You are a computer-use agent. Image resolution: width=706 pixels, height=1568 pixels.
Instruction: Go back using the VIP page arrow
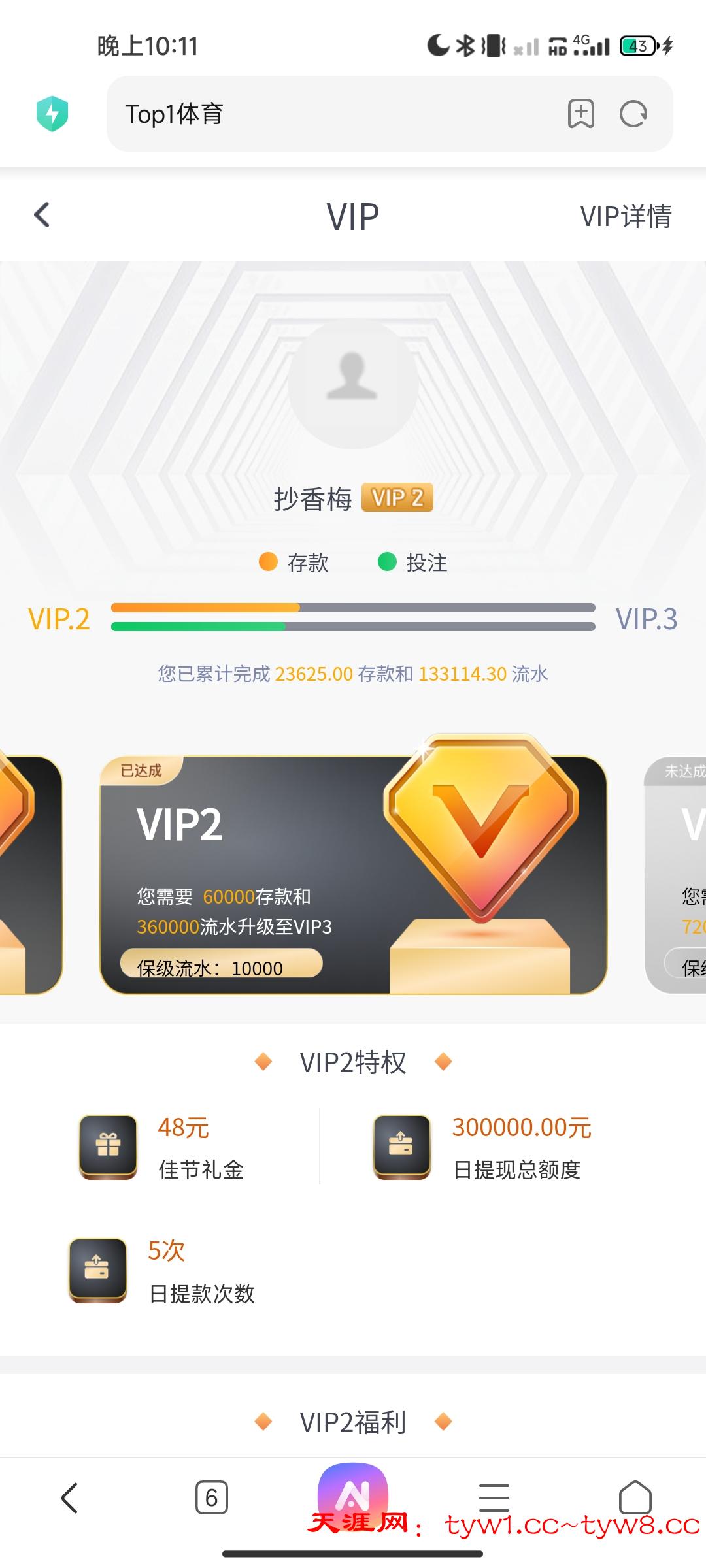pyautogui.click(x=42, y=215)
